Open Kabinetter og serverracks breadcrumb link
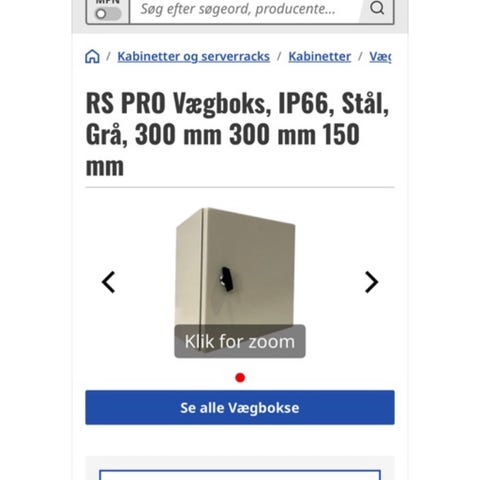The height and width of the screenshot is (480, 480). coord(194,57)
